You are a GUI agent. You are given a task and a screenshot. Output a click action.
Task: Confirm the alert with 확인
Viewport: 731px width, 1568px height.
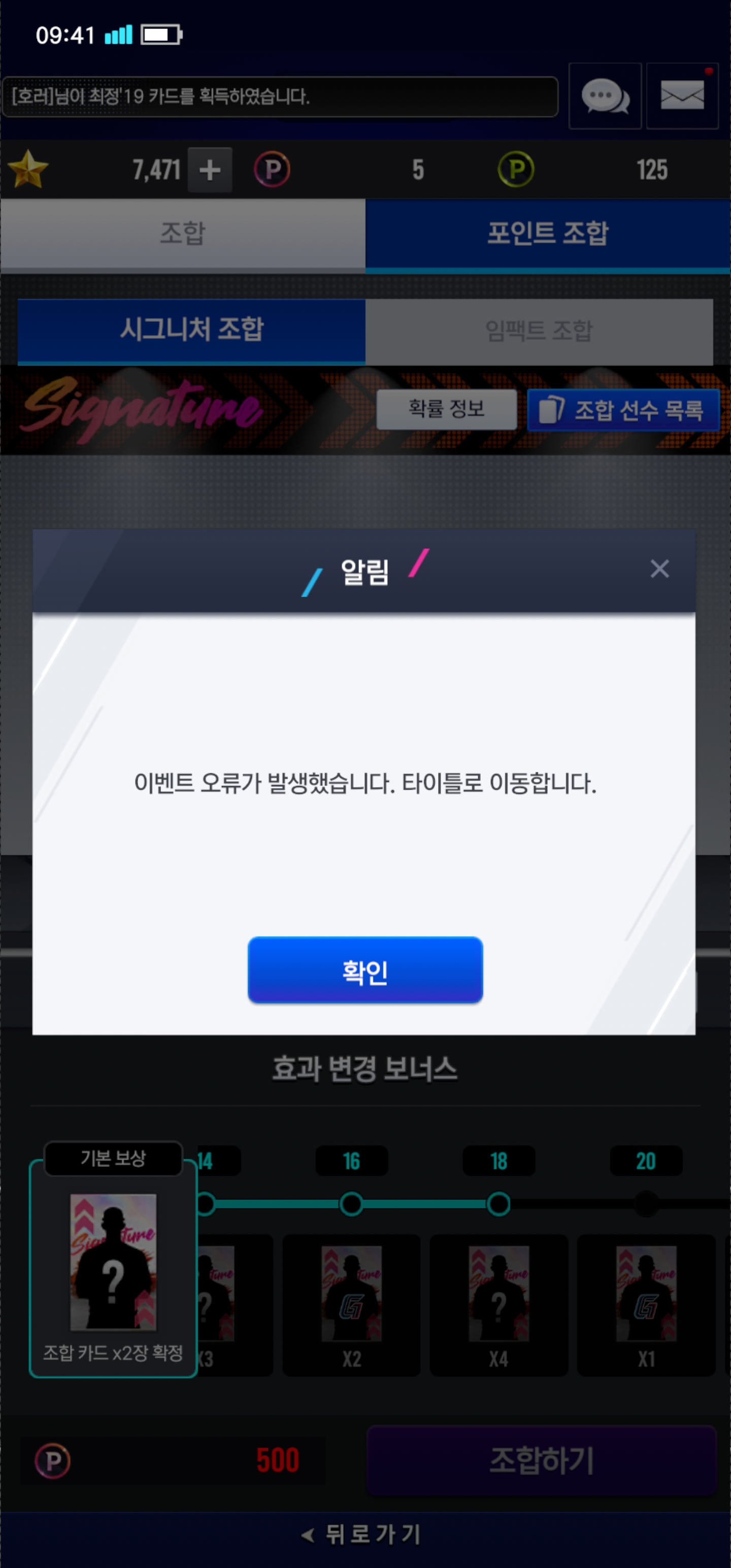coord(365,970)
